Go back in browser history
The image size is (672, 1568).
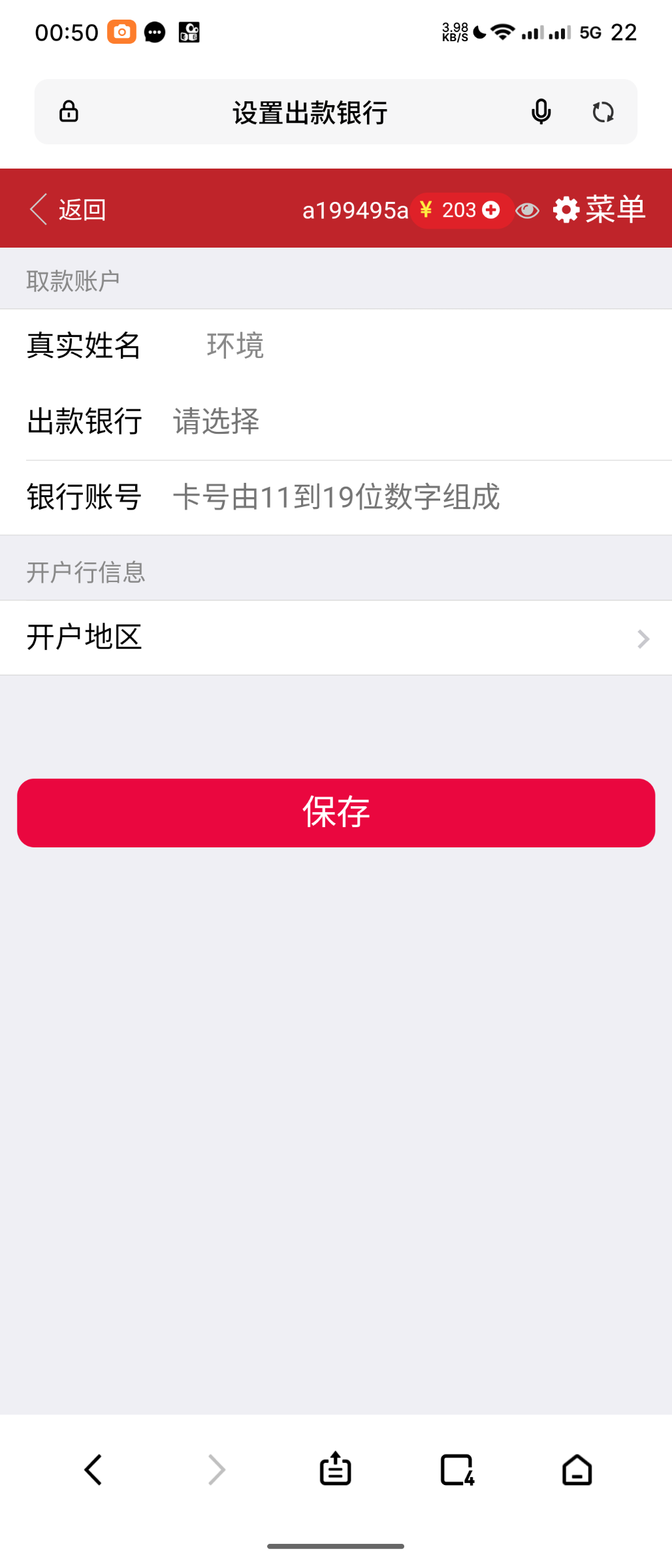click(x=93, y=1470)
